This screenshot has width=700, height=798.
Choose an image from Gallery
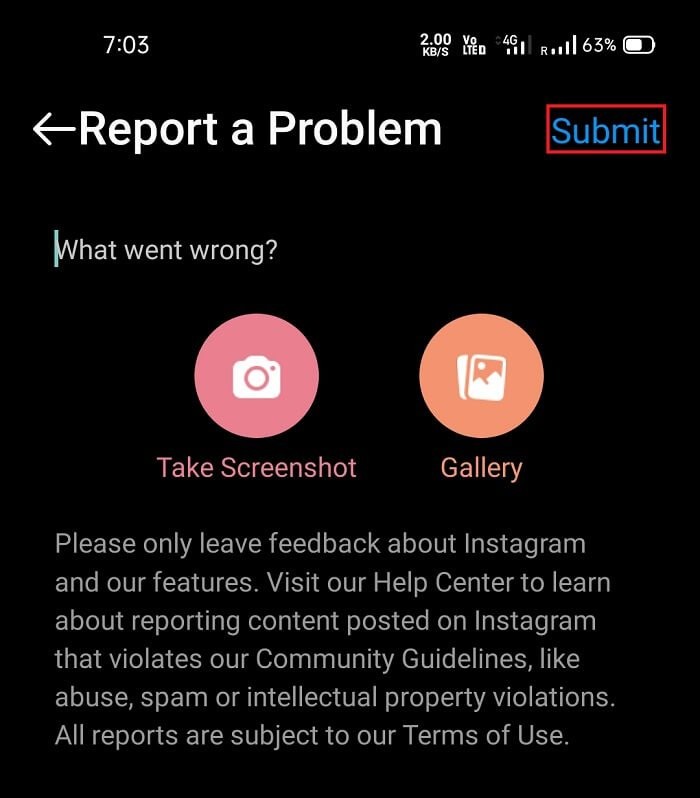pos(481,377)
